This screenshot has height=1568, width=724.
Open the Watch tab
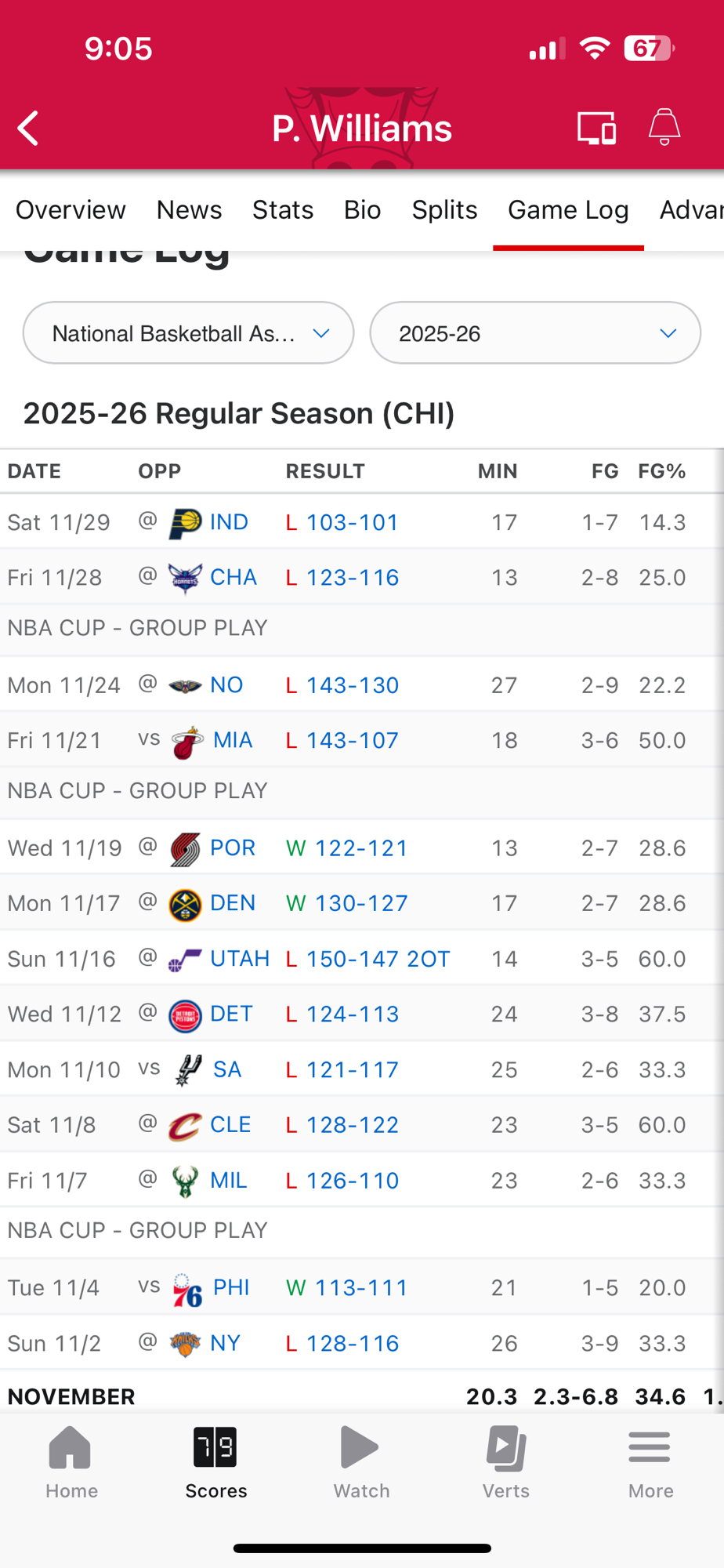point(361,1463)
